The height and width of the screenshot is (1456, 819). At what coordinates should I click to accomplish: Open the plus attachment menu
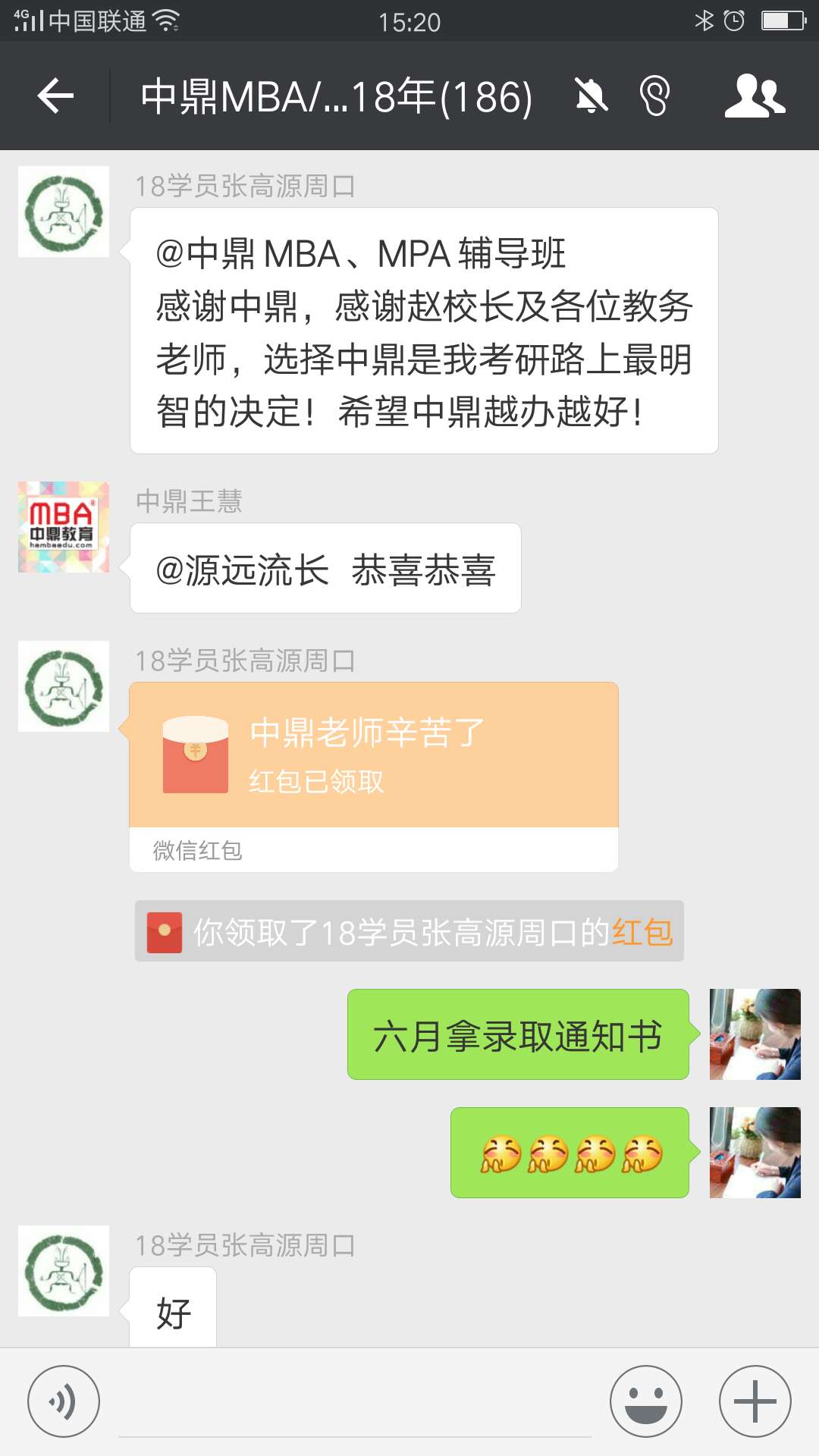755,1401
